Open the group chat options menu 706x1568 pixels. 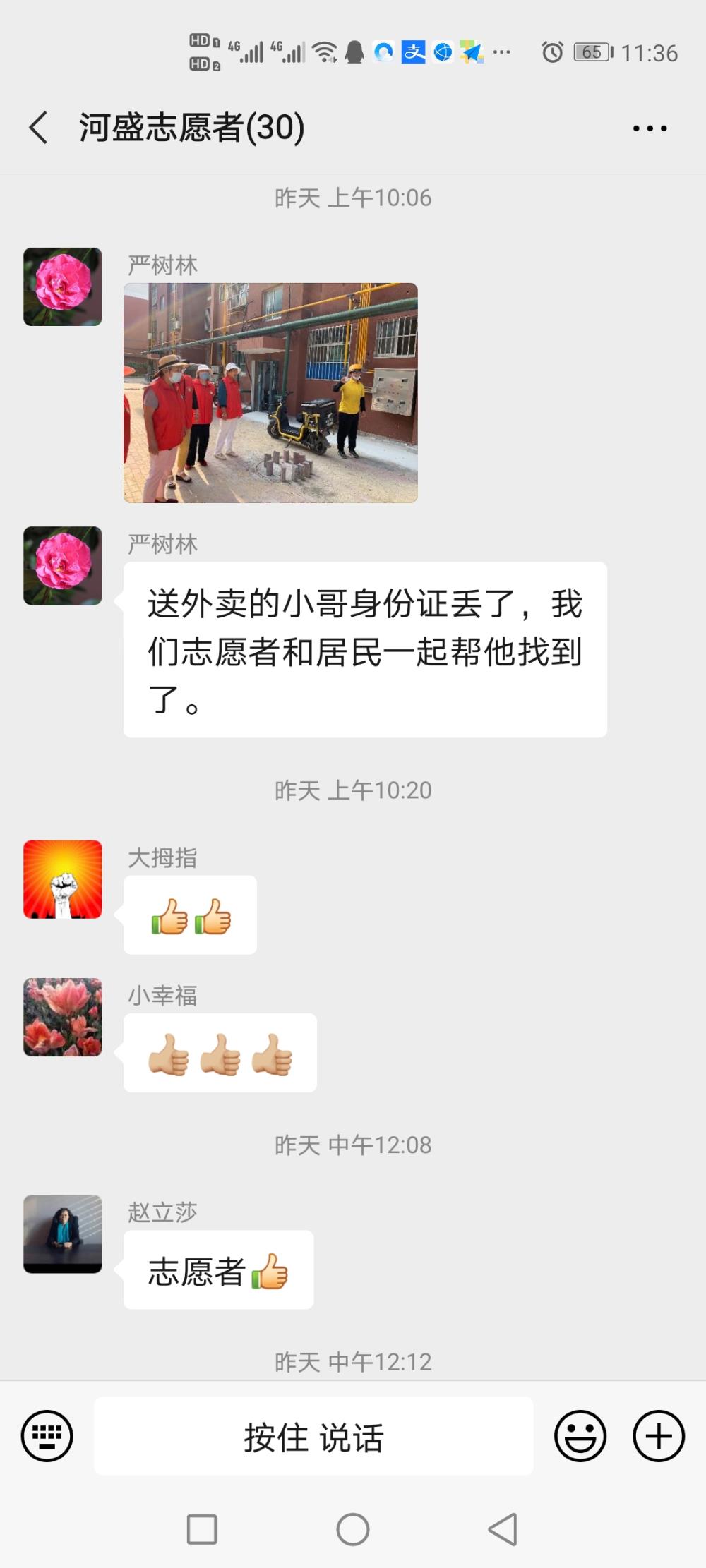pos(650,128)
